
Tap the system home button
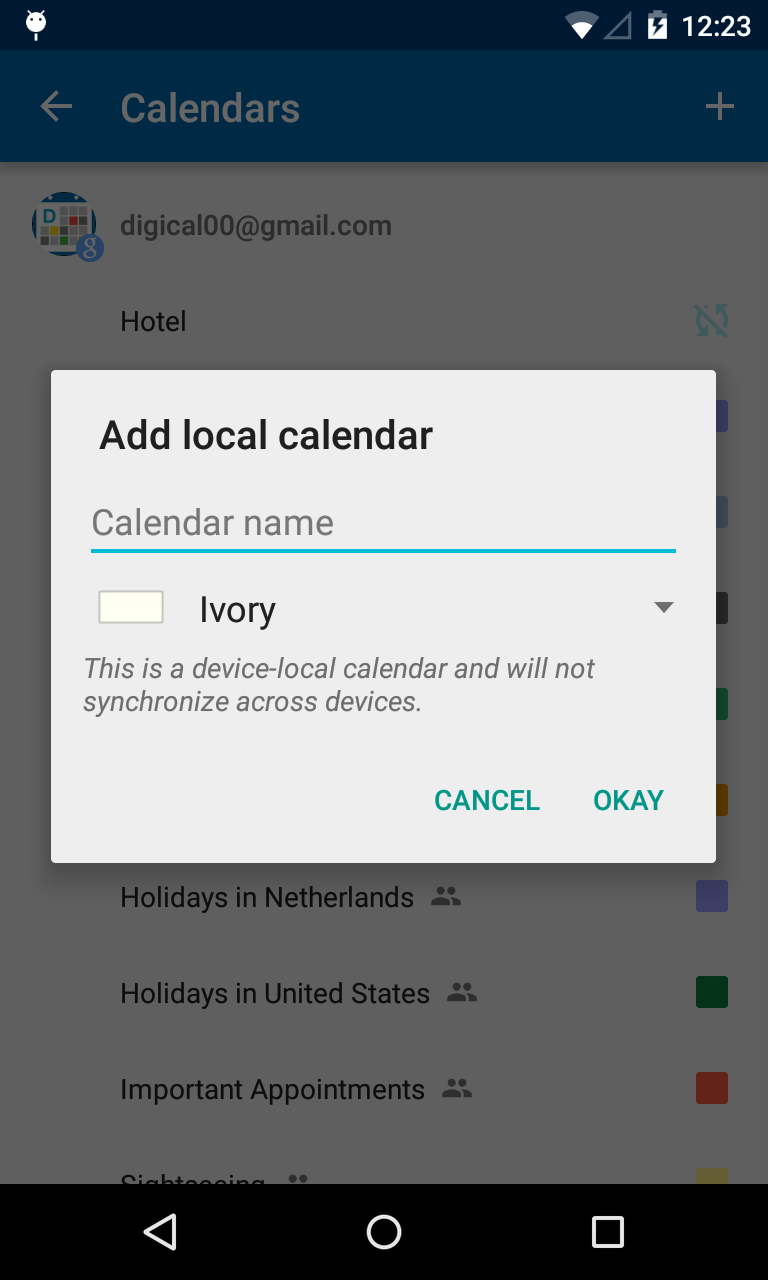384,1232
